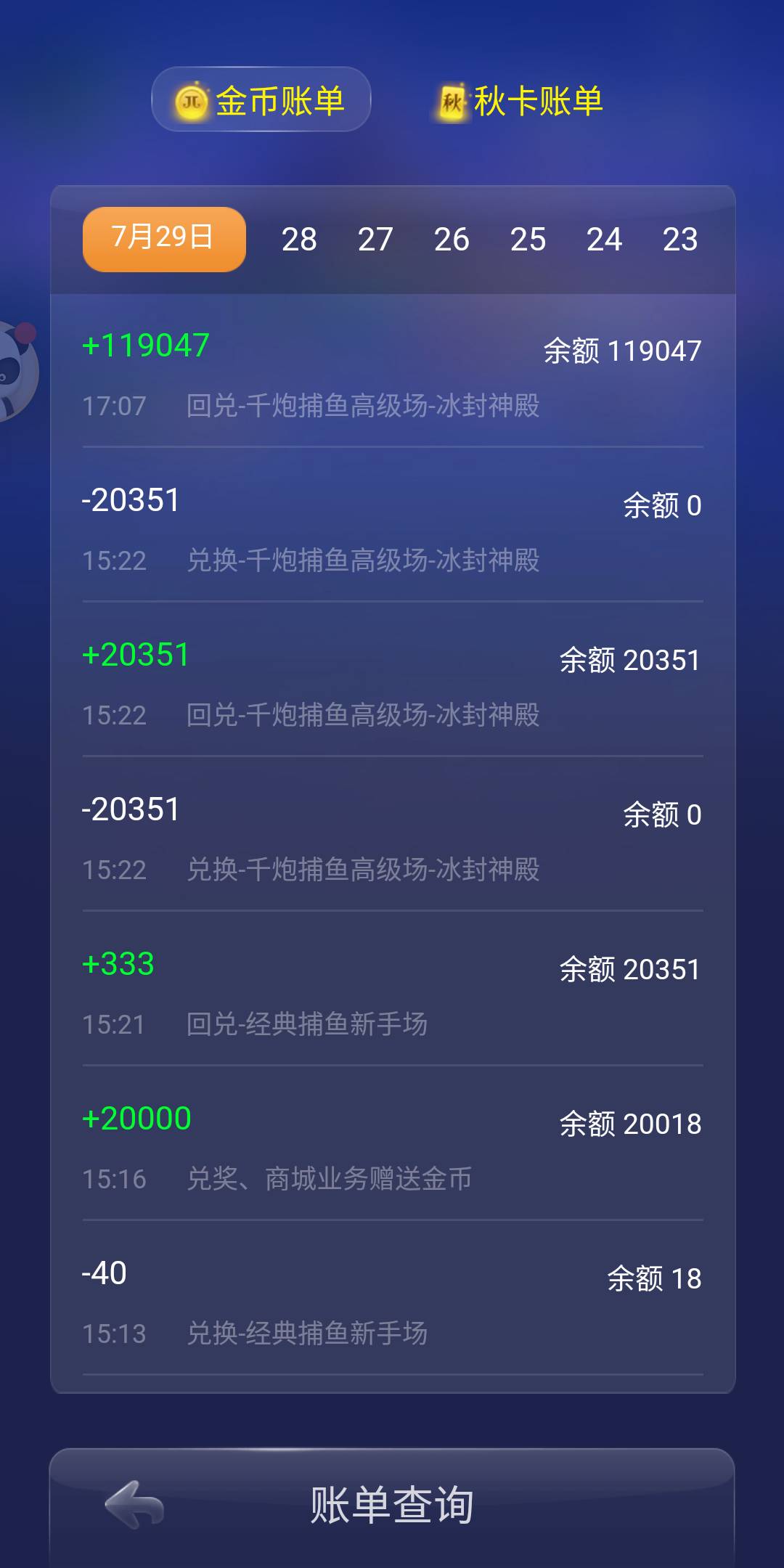784x1568 pixels.
Task: Select date 23 in the date bar
Action: (x=680, y=240)
